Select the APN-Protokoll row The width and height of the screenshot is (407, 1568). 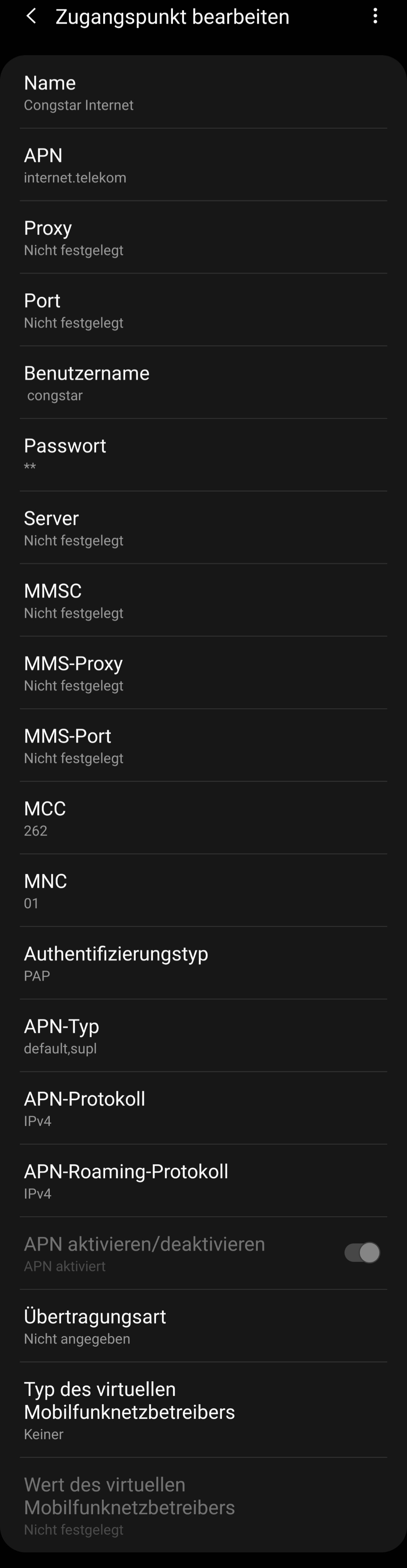point(203,1109)
